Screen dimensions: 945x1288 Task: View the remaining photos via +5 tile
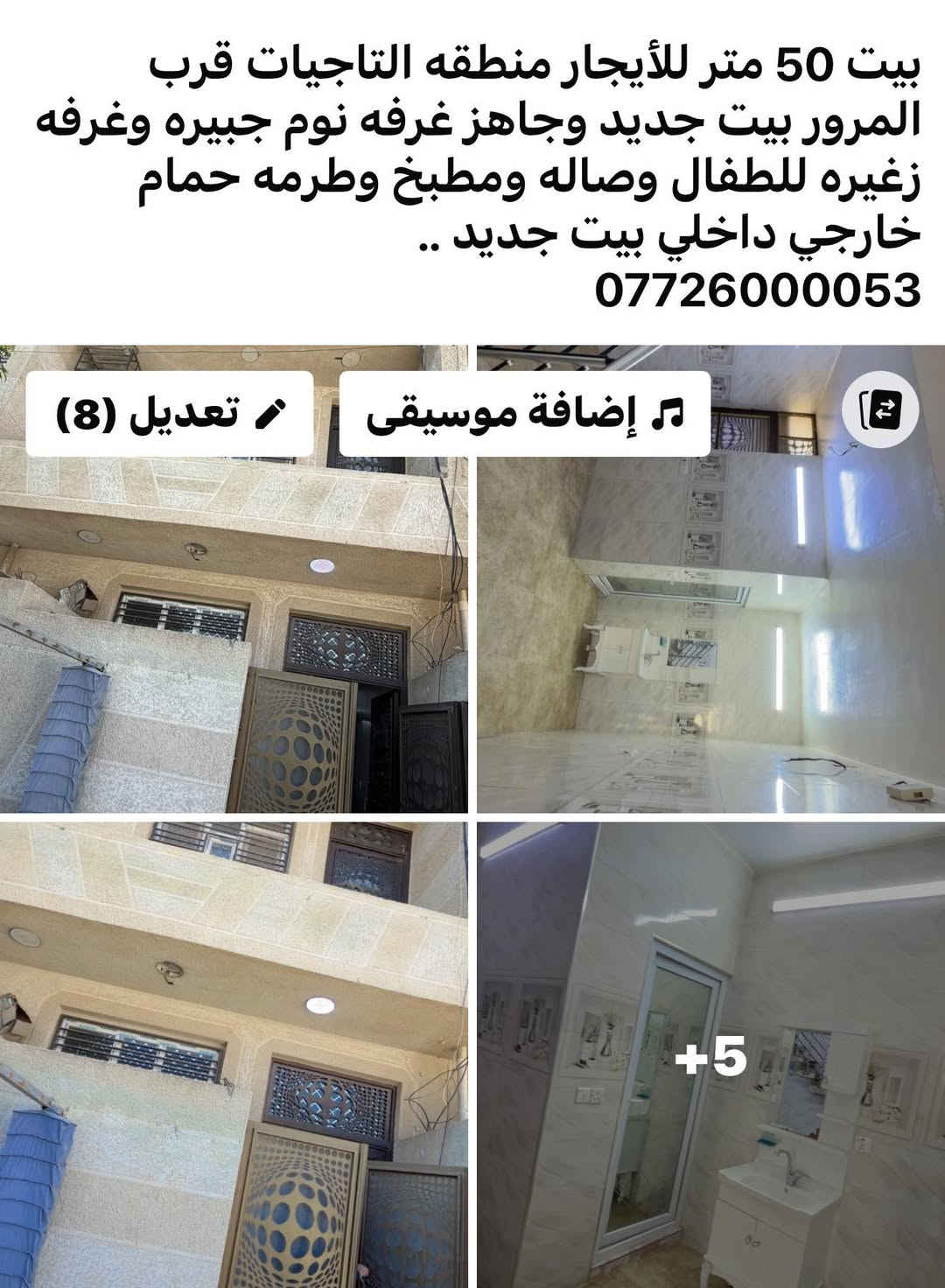coord(712,1056)
